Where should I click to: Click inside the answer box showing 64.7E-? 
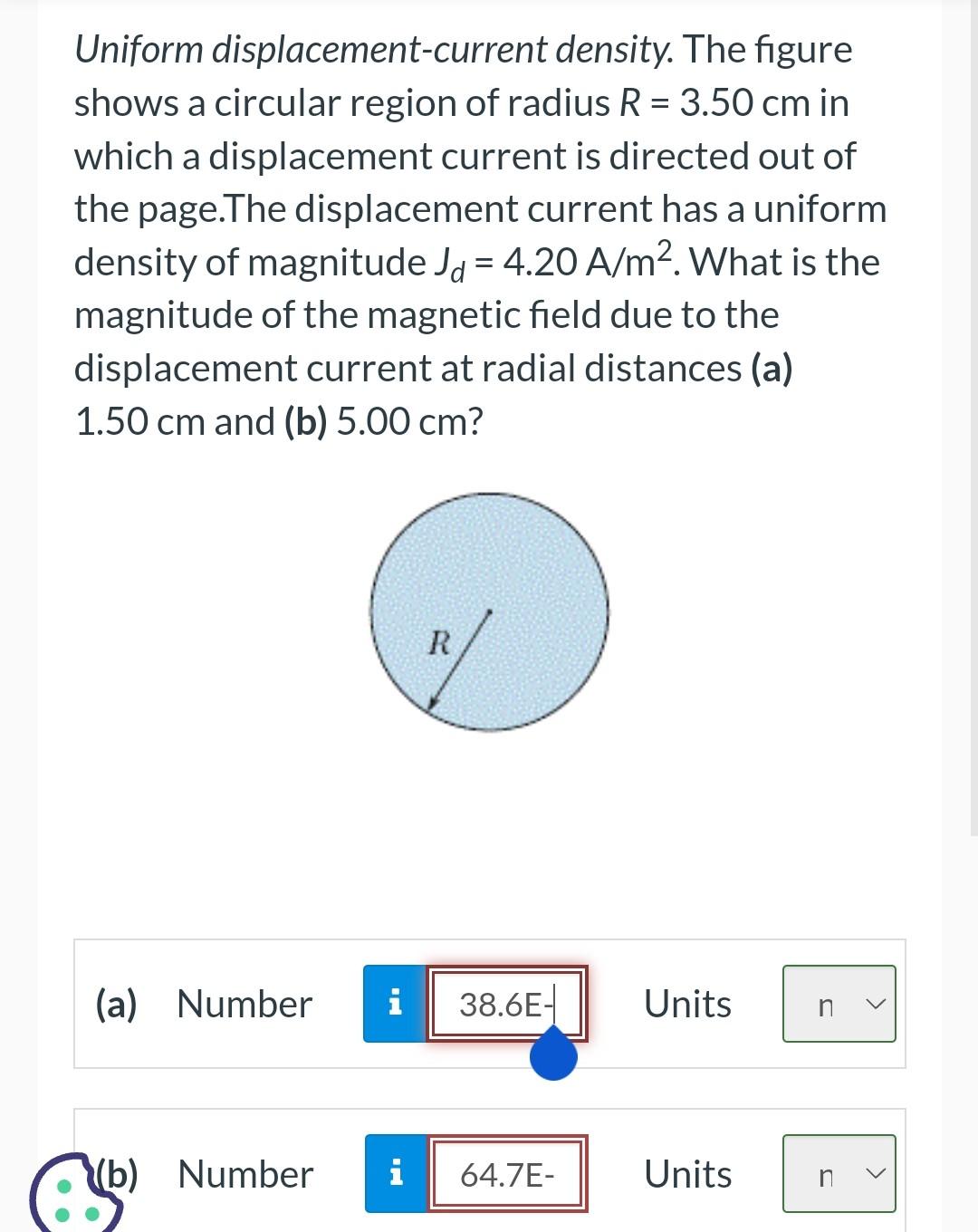507,1174
